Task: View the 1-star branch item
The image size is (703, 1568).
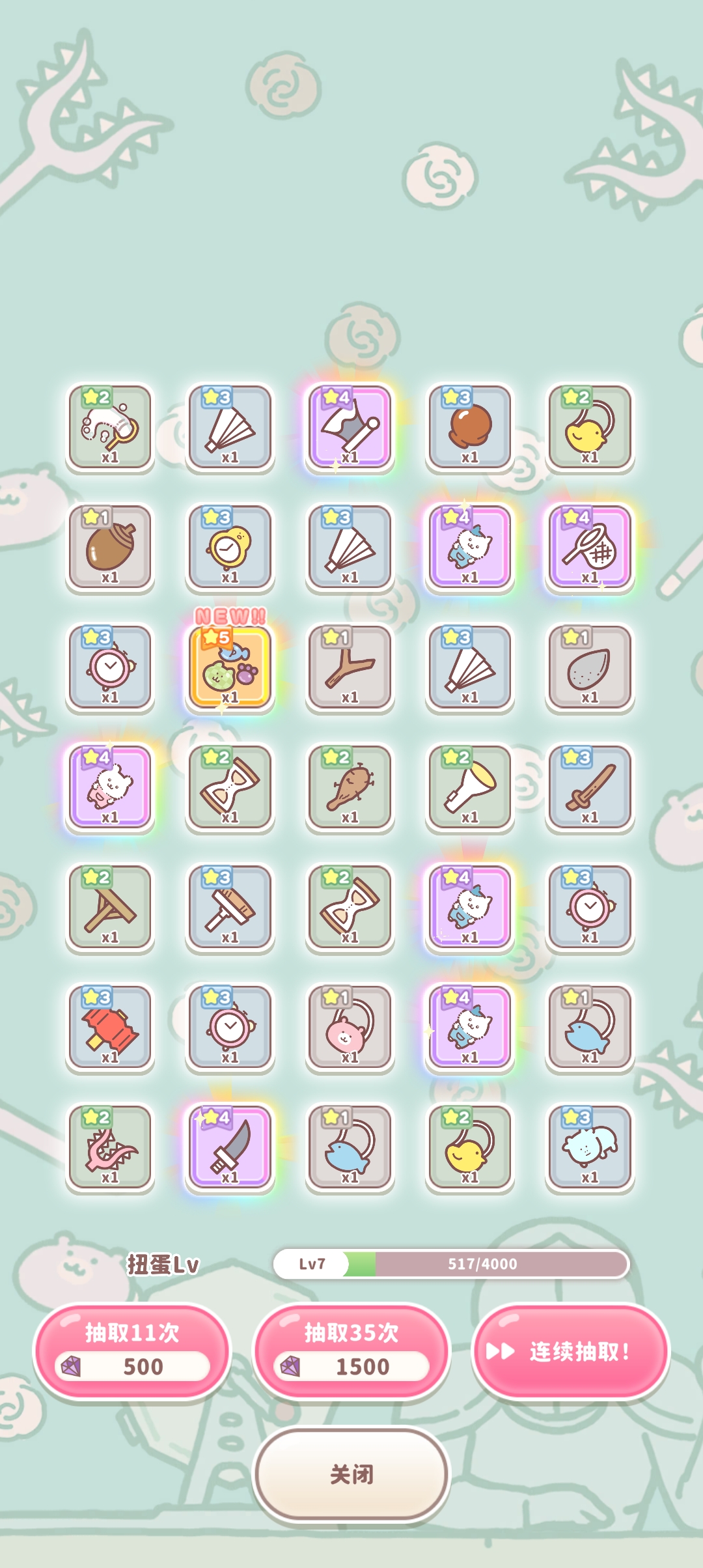Action: click(350, 667)
